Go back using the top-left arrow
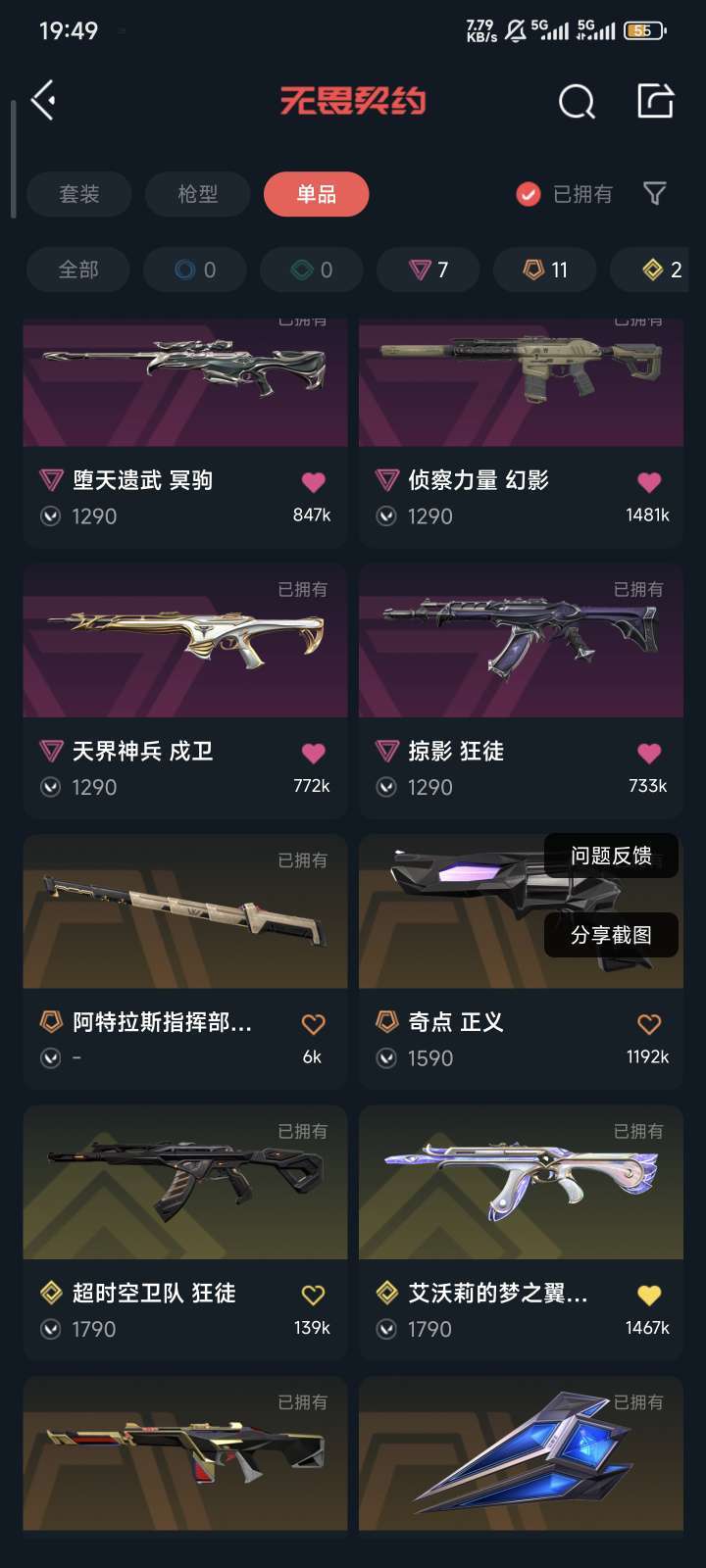This screenshot has width=706, height=1568. point(43,100)
